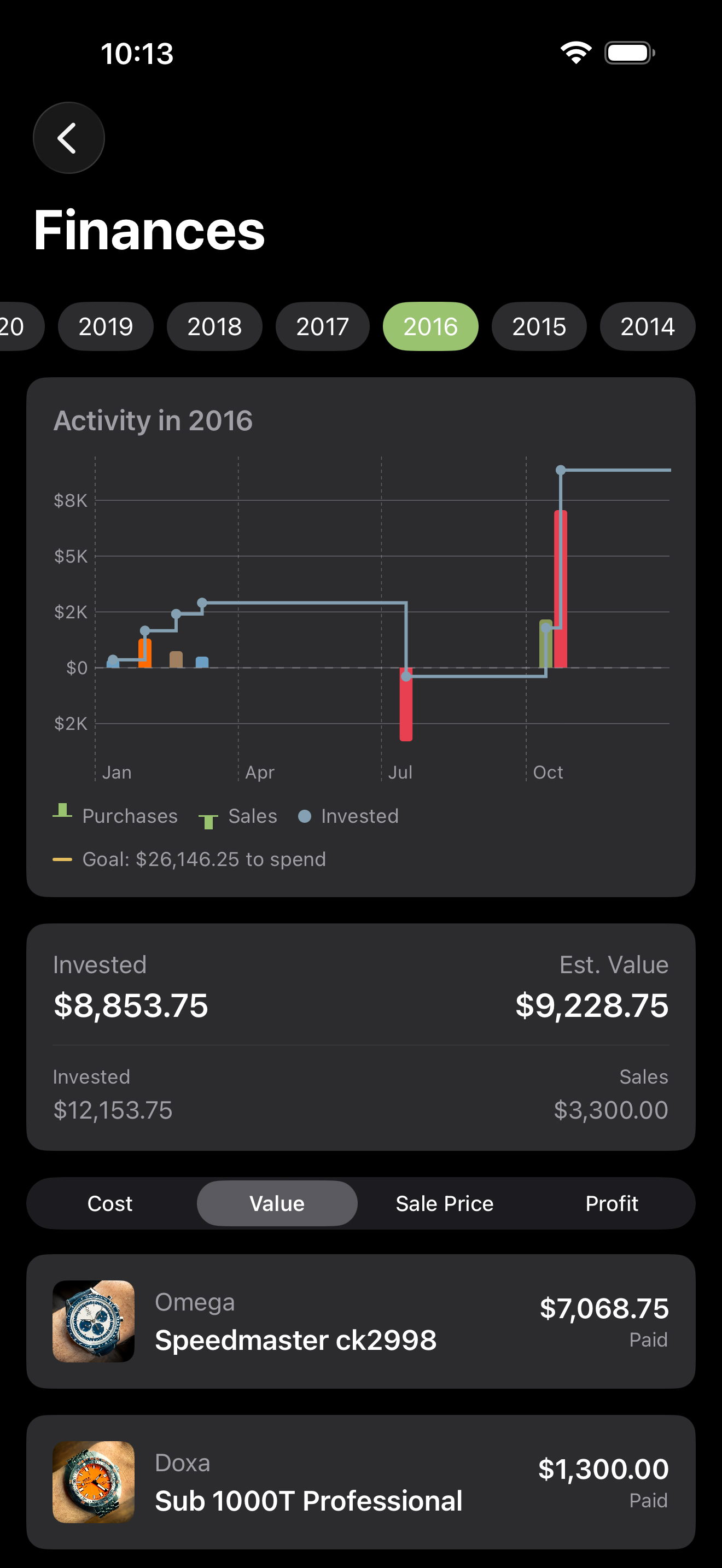The width and height of the screenshot is (722, 1568).
Task: Select the 2017 year pill
Action: pyautogui.click(x=322, y=327)
